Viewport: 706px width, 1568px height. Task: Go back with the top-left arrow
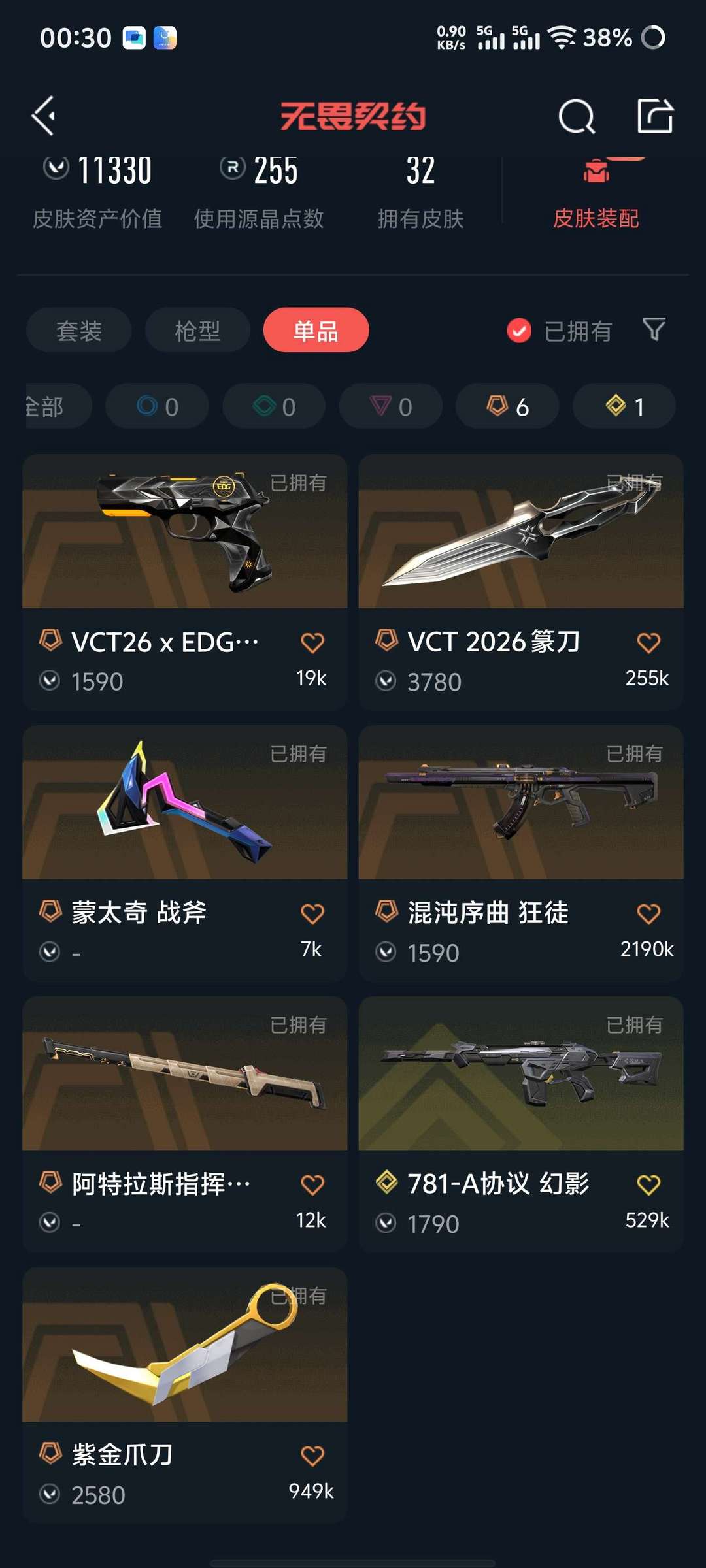(x=44, y=116)
